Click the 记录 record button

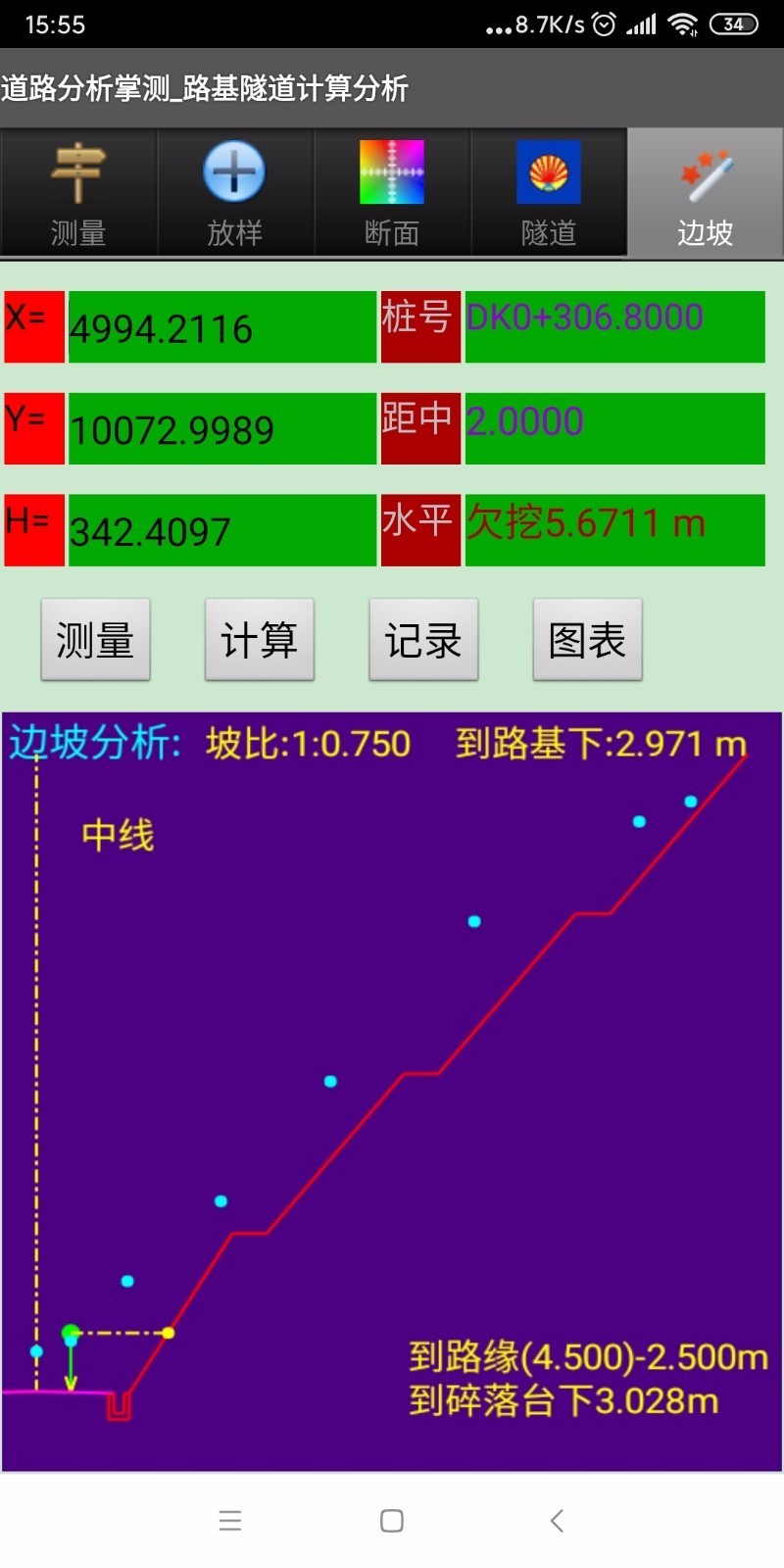422,639
